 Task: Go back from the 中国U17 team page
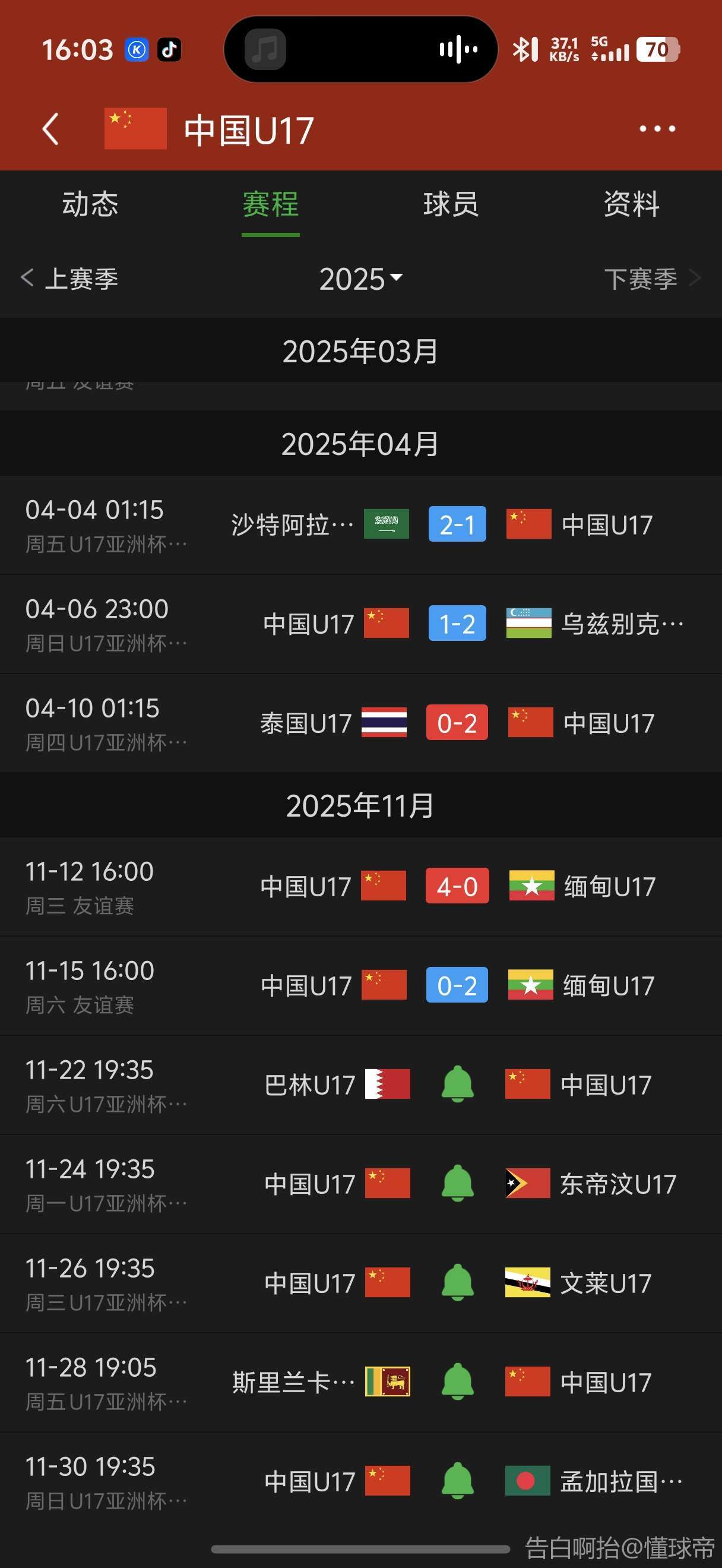click(51, 129)
